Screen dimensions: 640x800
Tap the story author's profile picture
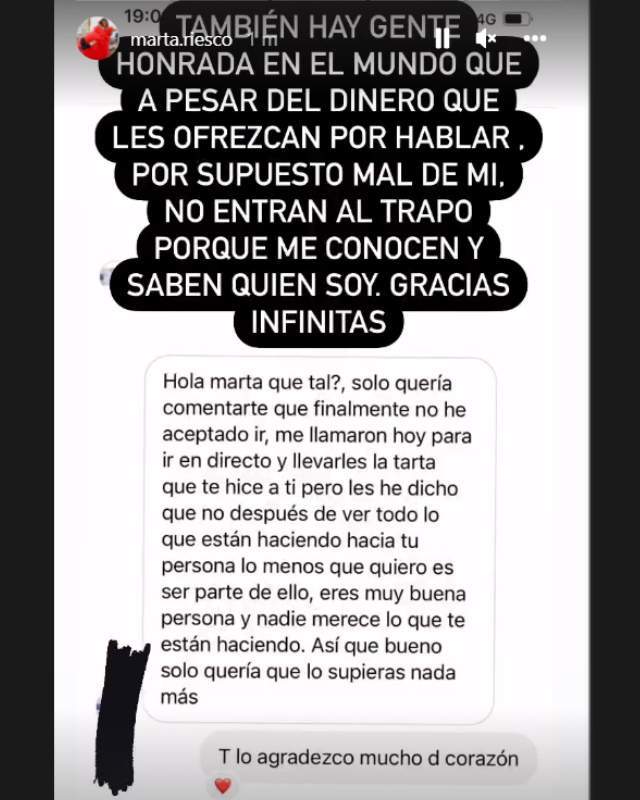click(100, 38)
